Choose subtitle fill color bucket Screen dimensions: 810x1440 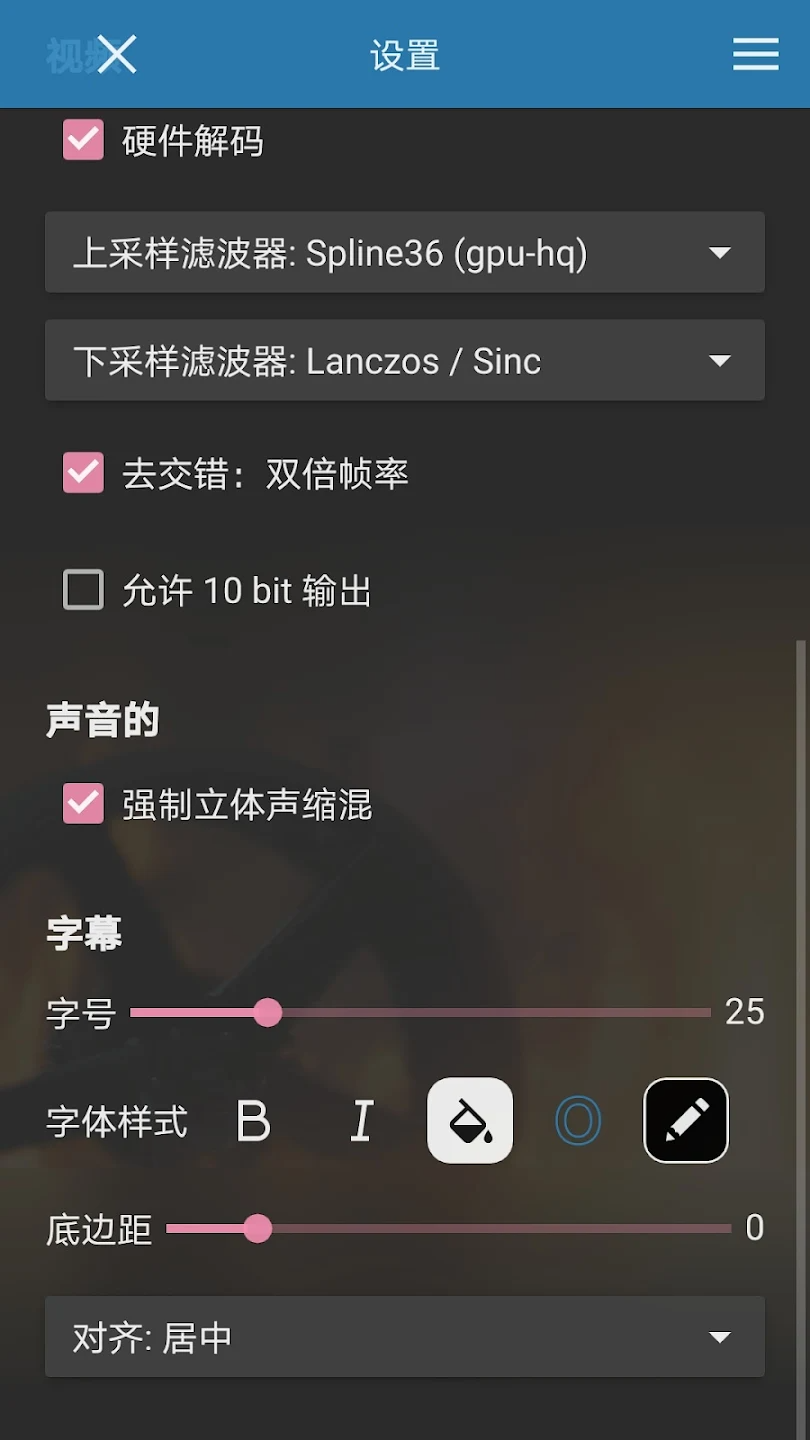(x=470, y=1121)
